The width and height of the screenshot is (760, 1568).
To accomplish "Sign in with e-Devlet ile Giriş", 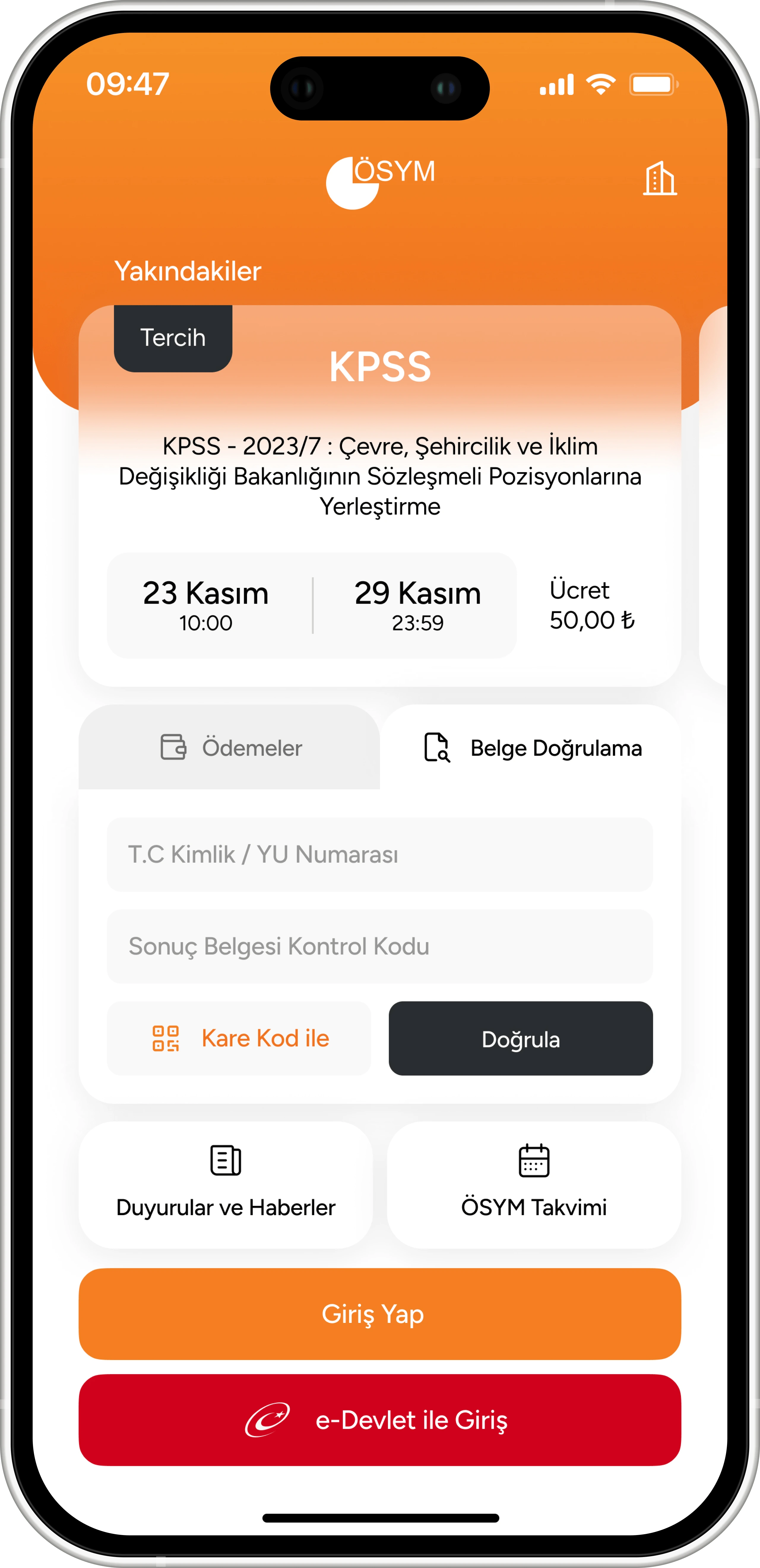I will pos(379,1419).
